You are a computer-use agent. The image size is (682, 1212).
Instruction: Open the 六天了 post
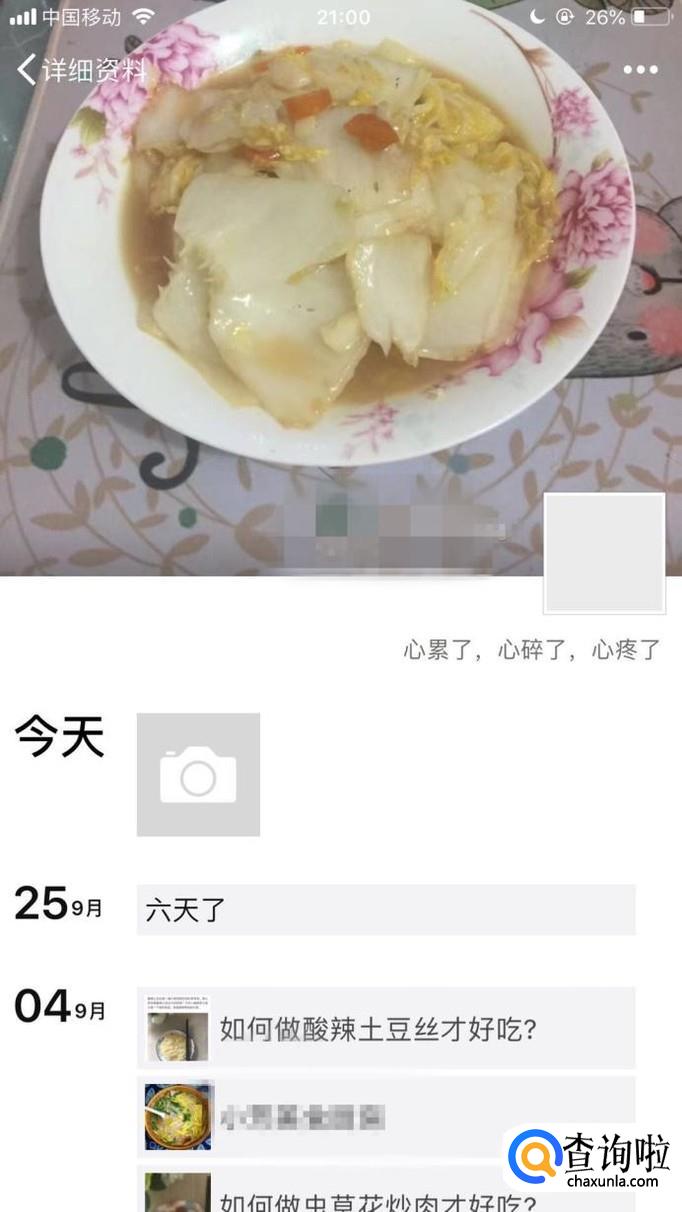(385, 910)
